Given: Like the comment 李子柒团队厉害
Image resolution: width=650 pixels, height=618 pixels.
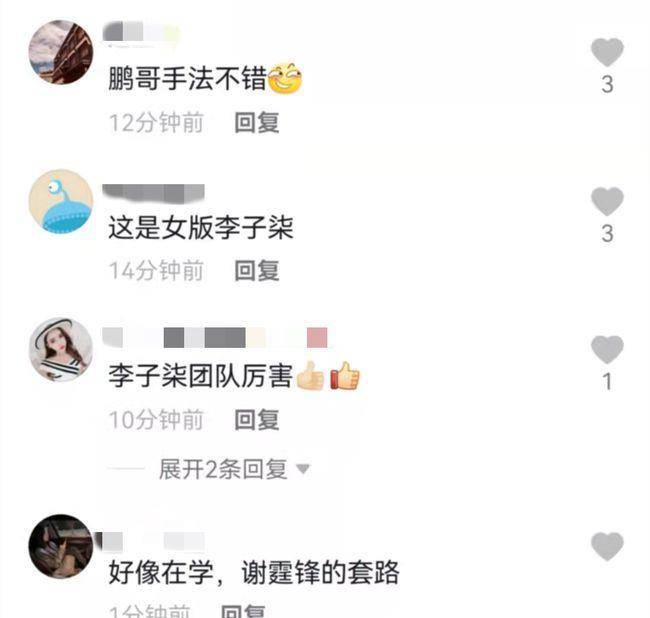Looking at the screenshot, I should 606,349.
